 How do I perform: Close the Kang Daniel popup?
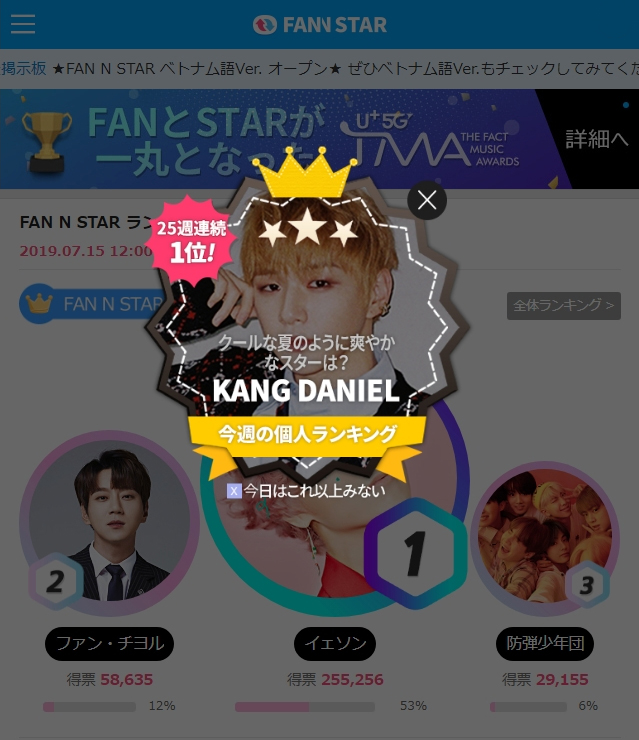coord(427,201)
